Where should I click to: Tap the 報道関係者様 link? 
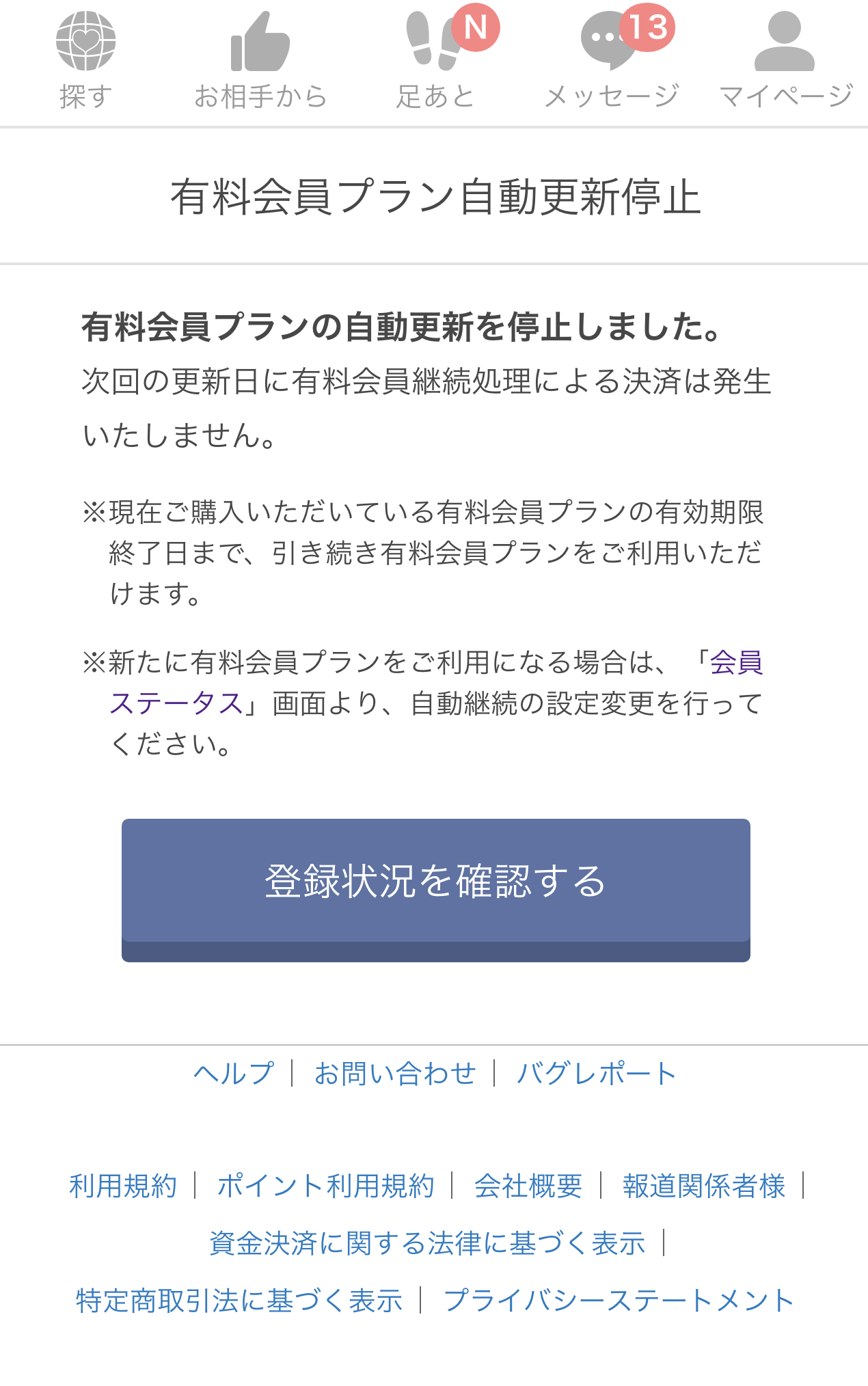(704, 1186)
